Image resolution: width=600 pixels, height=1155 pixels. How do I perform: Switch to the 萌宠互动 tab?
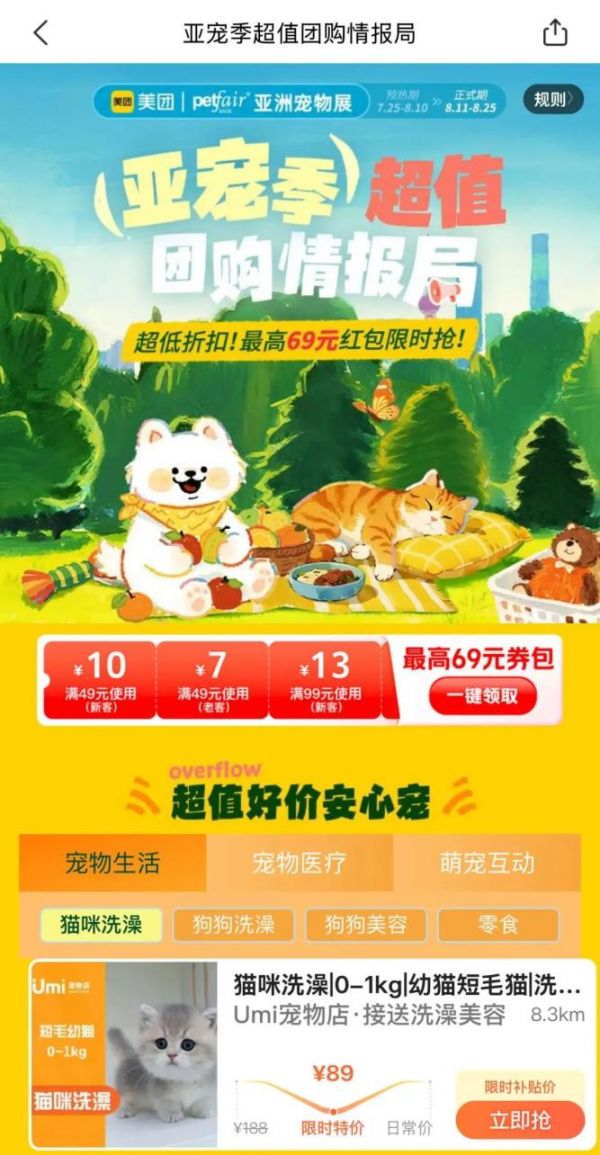tap(487, 863)
